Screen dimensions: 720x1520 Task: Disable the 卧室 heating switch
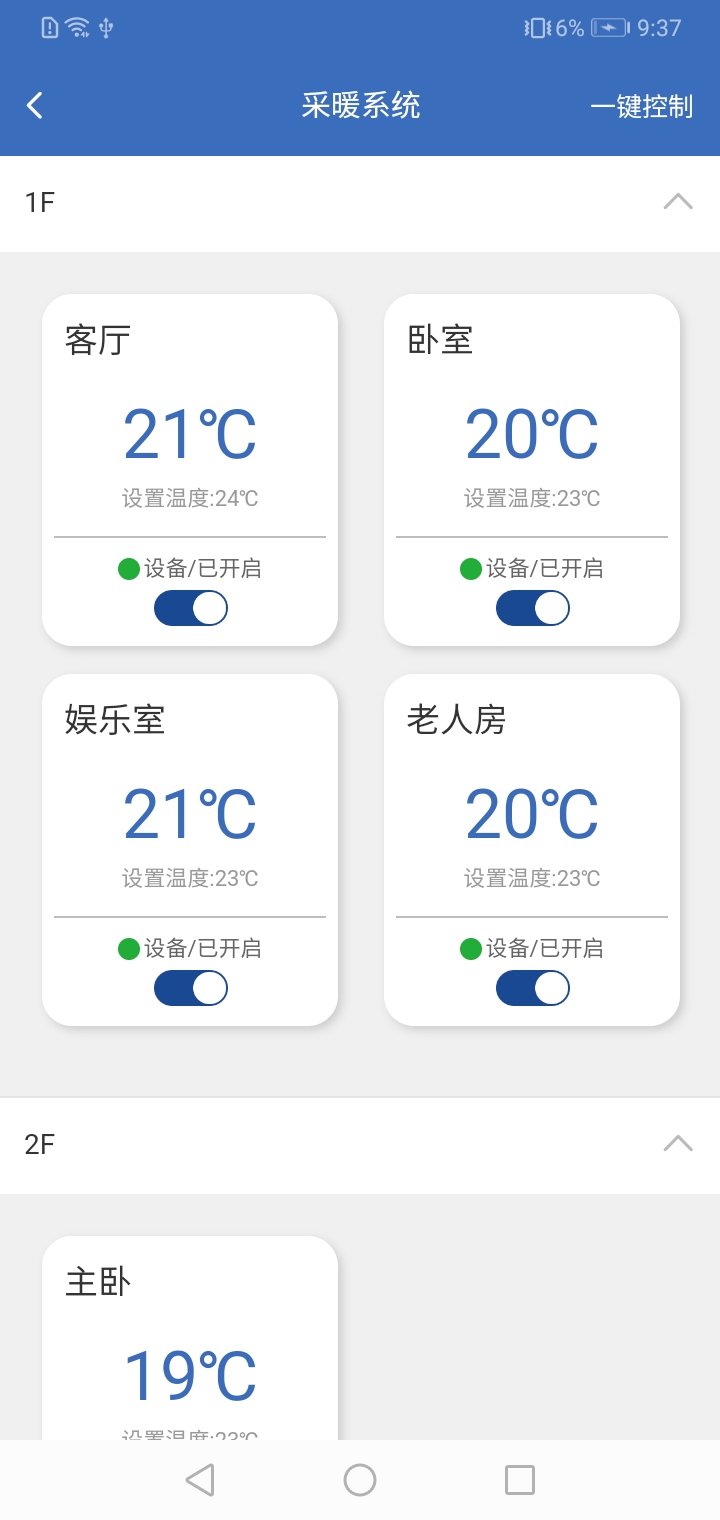532,607
